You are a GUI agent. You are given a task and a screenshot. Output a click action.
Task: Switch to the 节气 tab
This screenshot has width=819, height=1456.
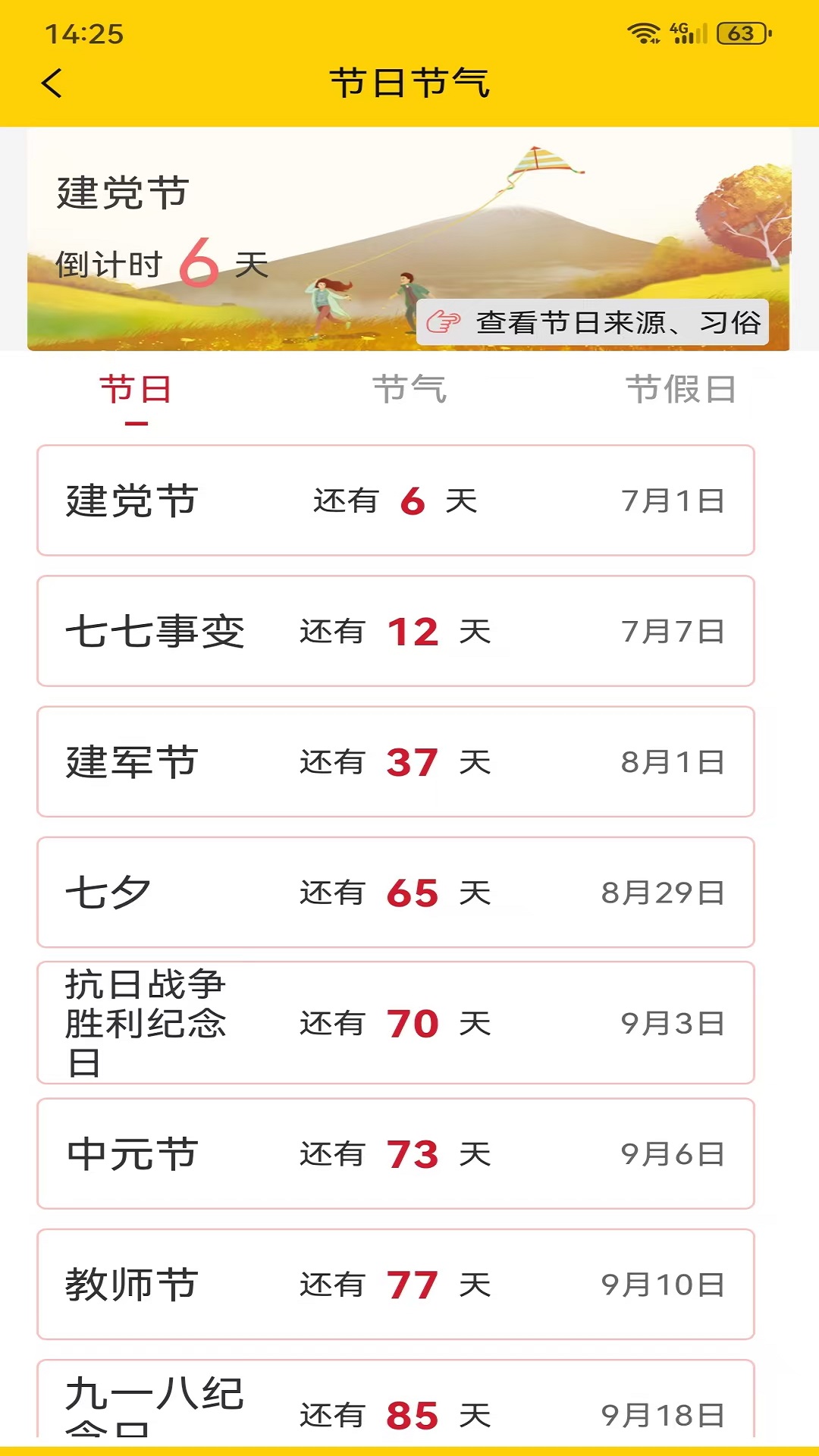(x=409, y=388)
